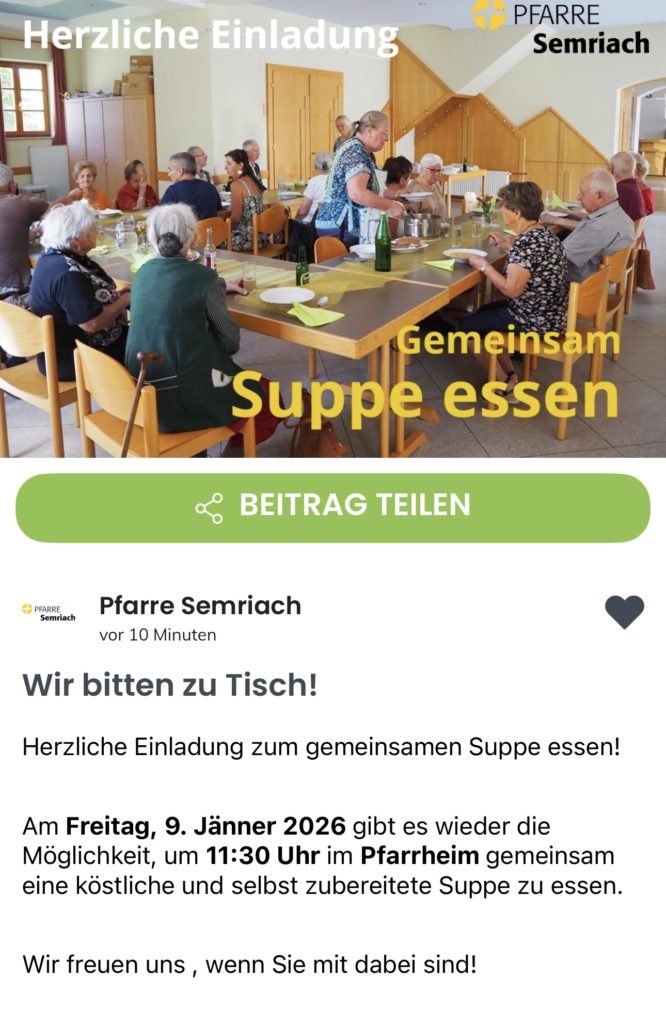Viewport: 666px width, 1024px height.
Task: Like the Pfarre Semriach post
Action: pyautogui.click(x=624, y=611)
